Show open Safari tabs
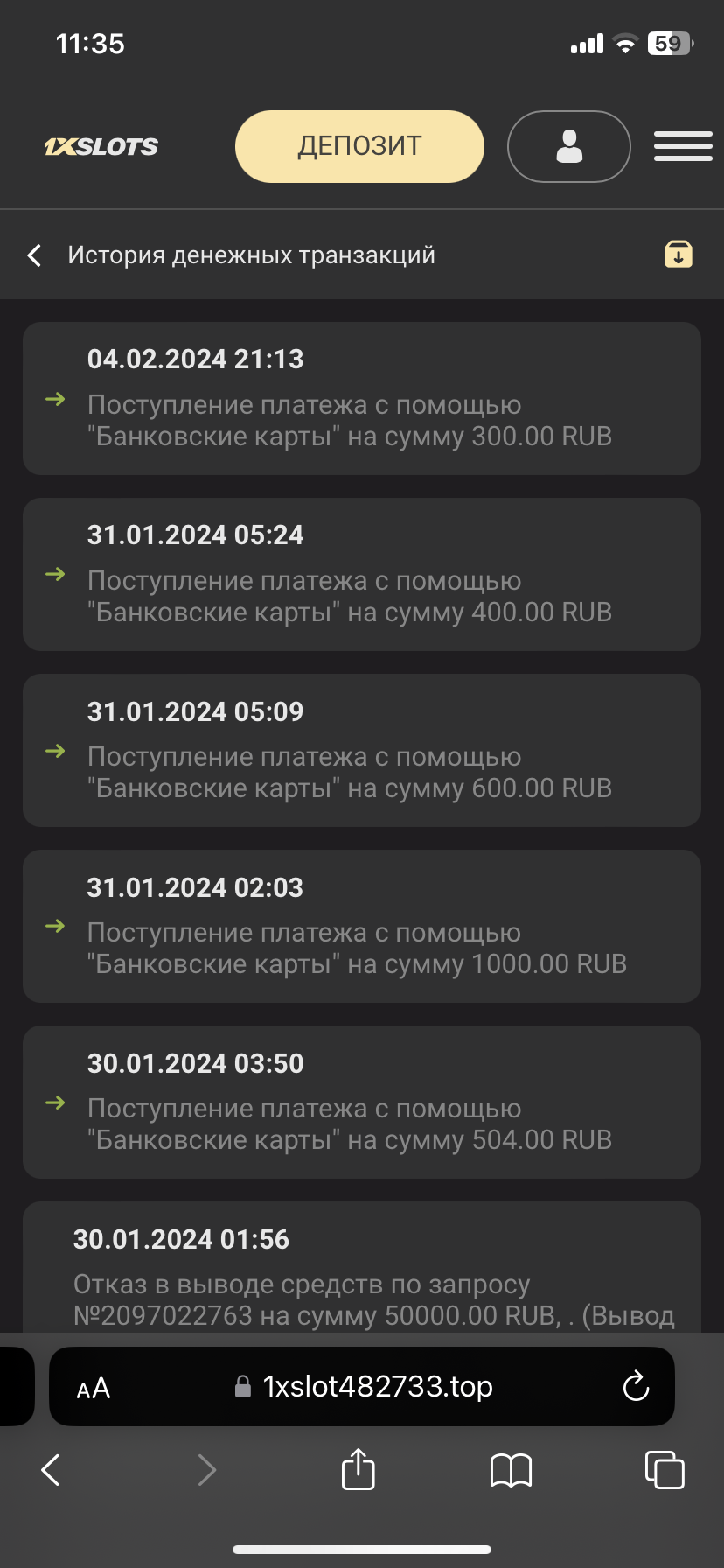 (x=664, y=1470)
